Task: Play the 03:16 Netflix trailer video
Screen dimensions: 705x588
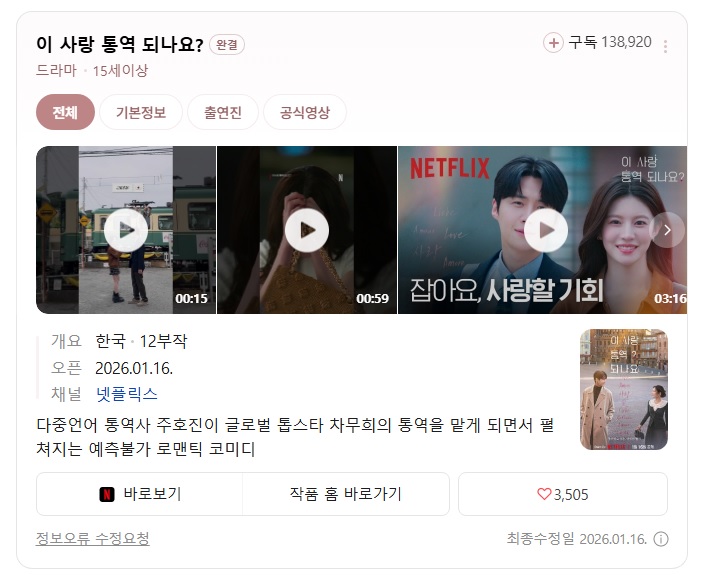Action: [x=546, y=231]
